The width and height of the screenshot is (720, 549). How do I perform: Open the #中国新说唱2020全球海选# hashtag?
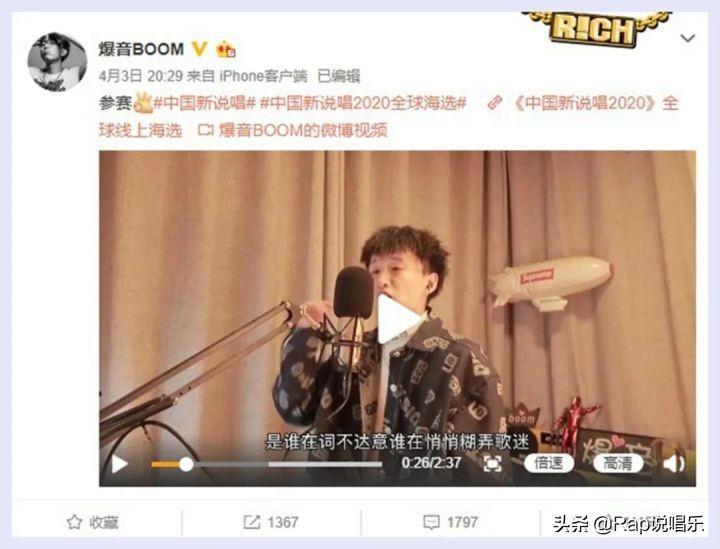pos(362,103)
